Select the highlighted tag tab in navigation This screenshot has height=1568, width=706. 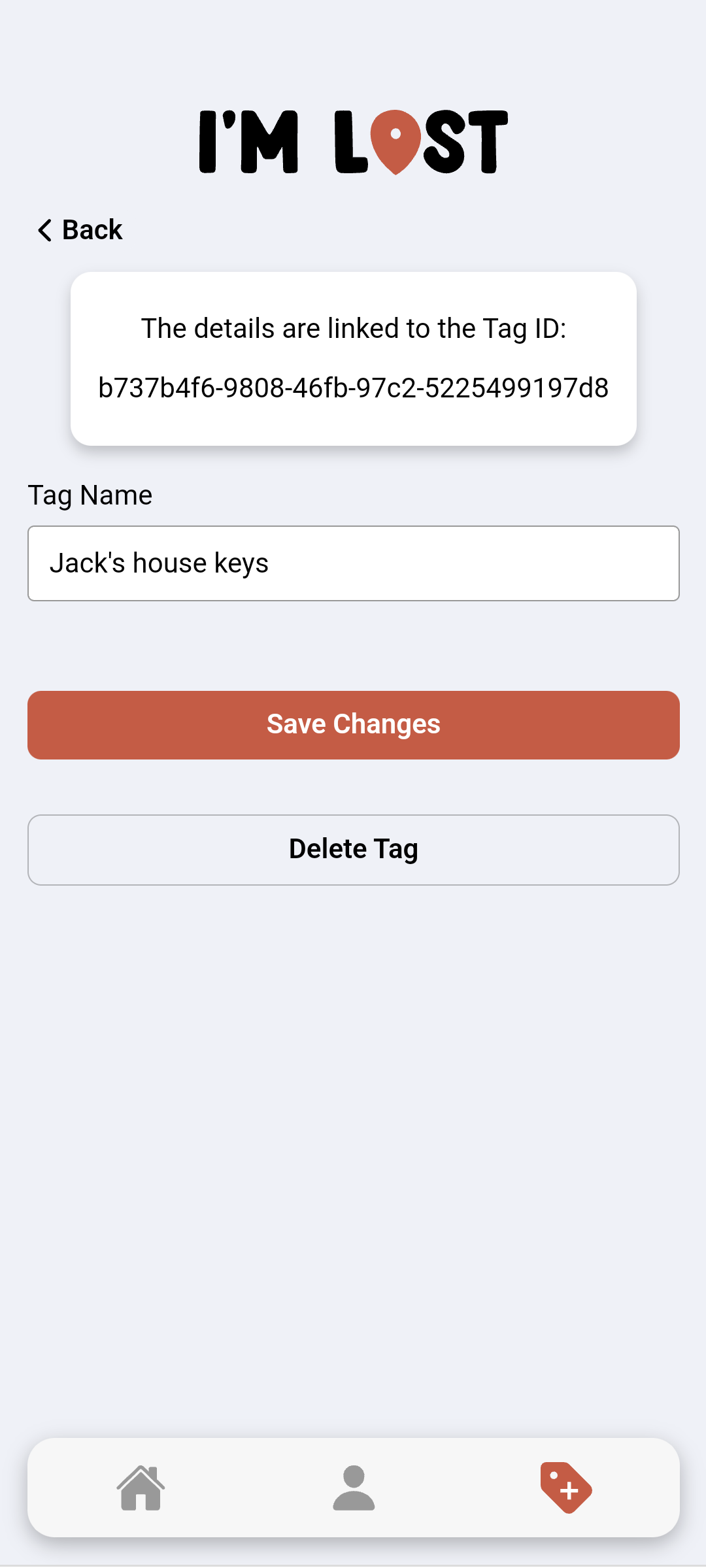point(565,1489)
